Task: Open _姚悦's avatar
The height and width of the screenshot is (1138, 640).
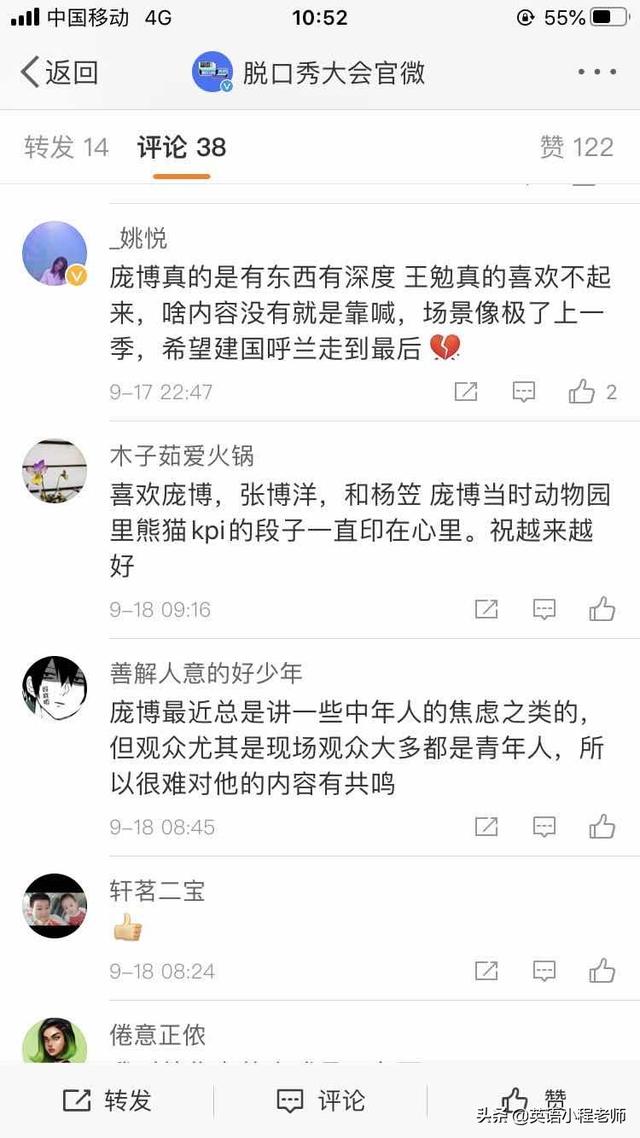Action: pos(54,254)
